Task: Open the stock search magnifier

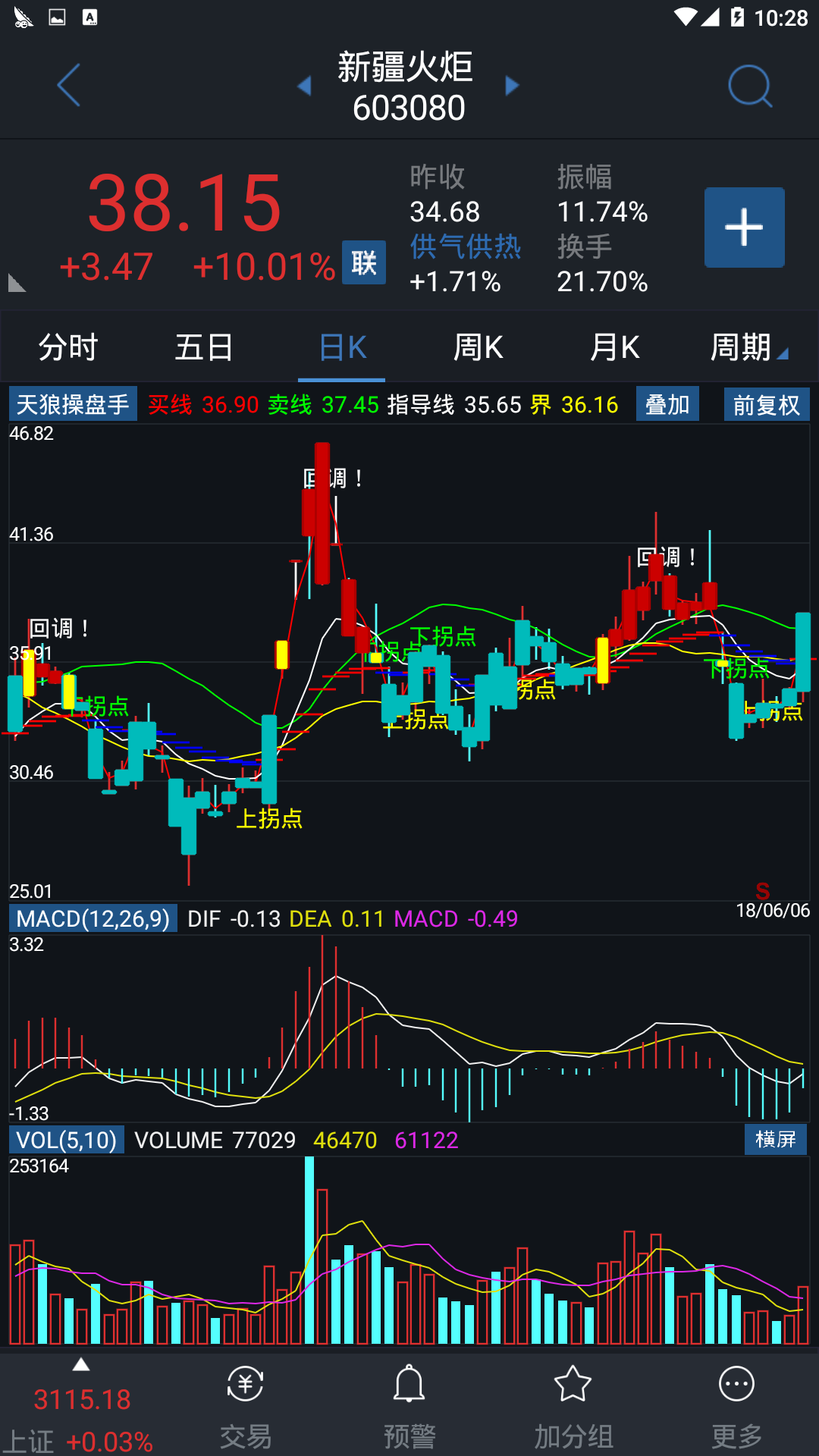Action: click(749, 86)
